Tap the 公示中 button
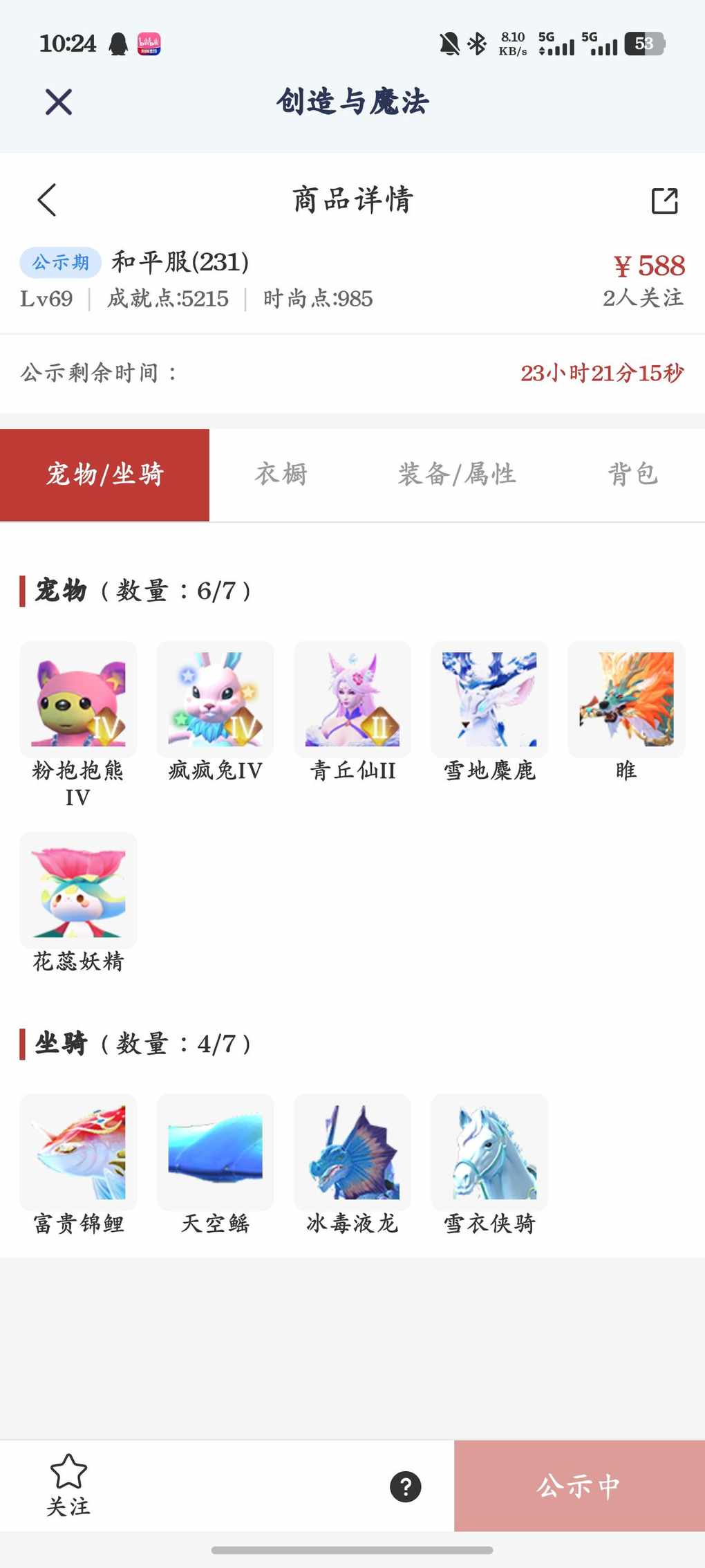Screen dimensions: 705x1568 click(579, 1486)
